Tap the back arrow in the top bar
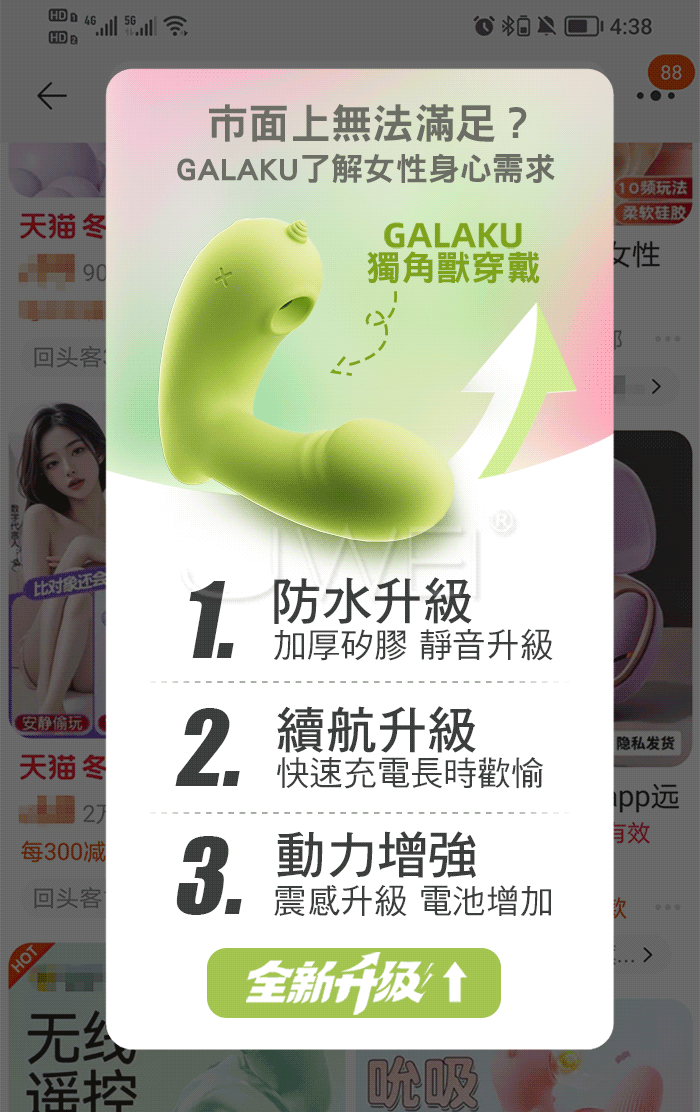The height and width of the screenshot is (1112, 700). point(52,95)
